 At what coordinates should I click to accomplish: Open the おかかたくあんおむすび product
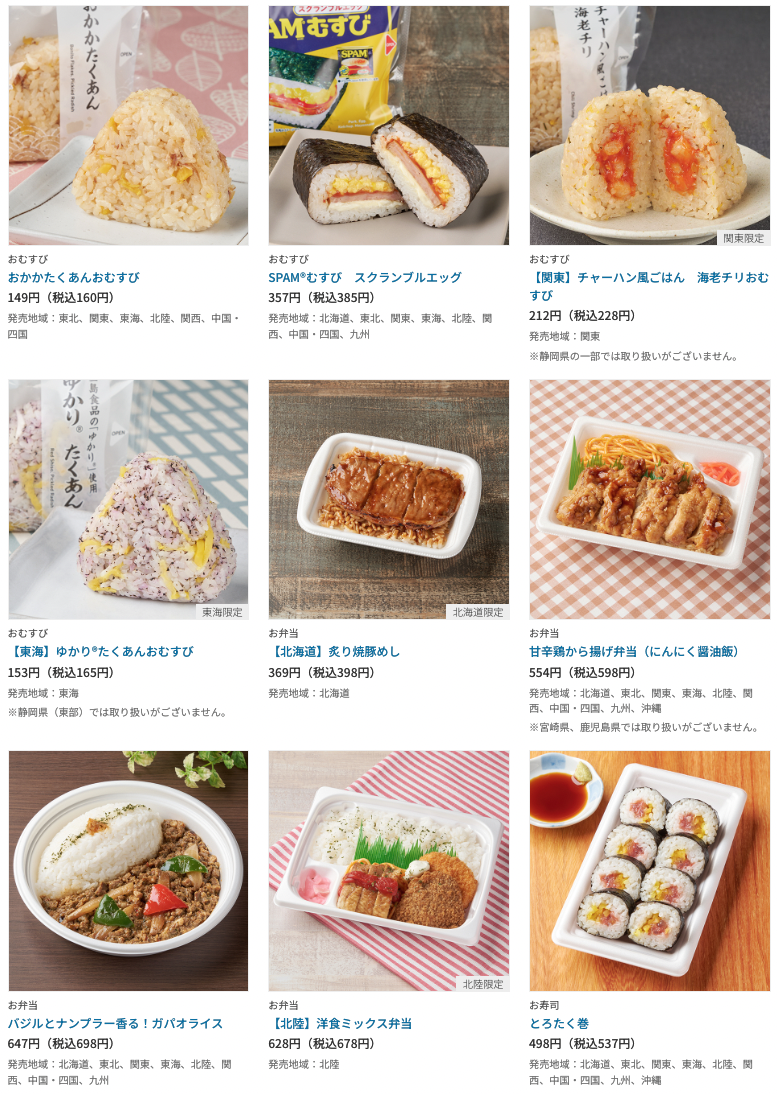73,277
